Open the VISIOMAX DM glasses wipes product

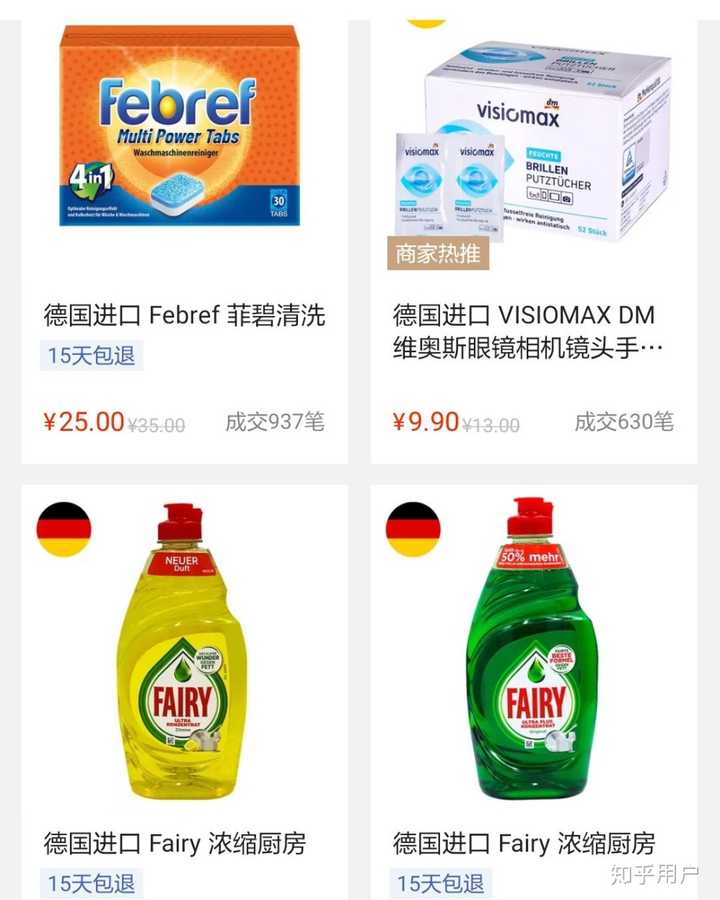coord(533,140)
